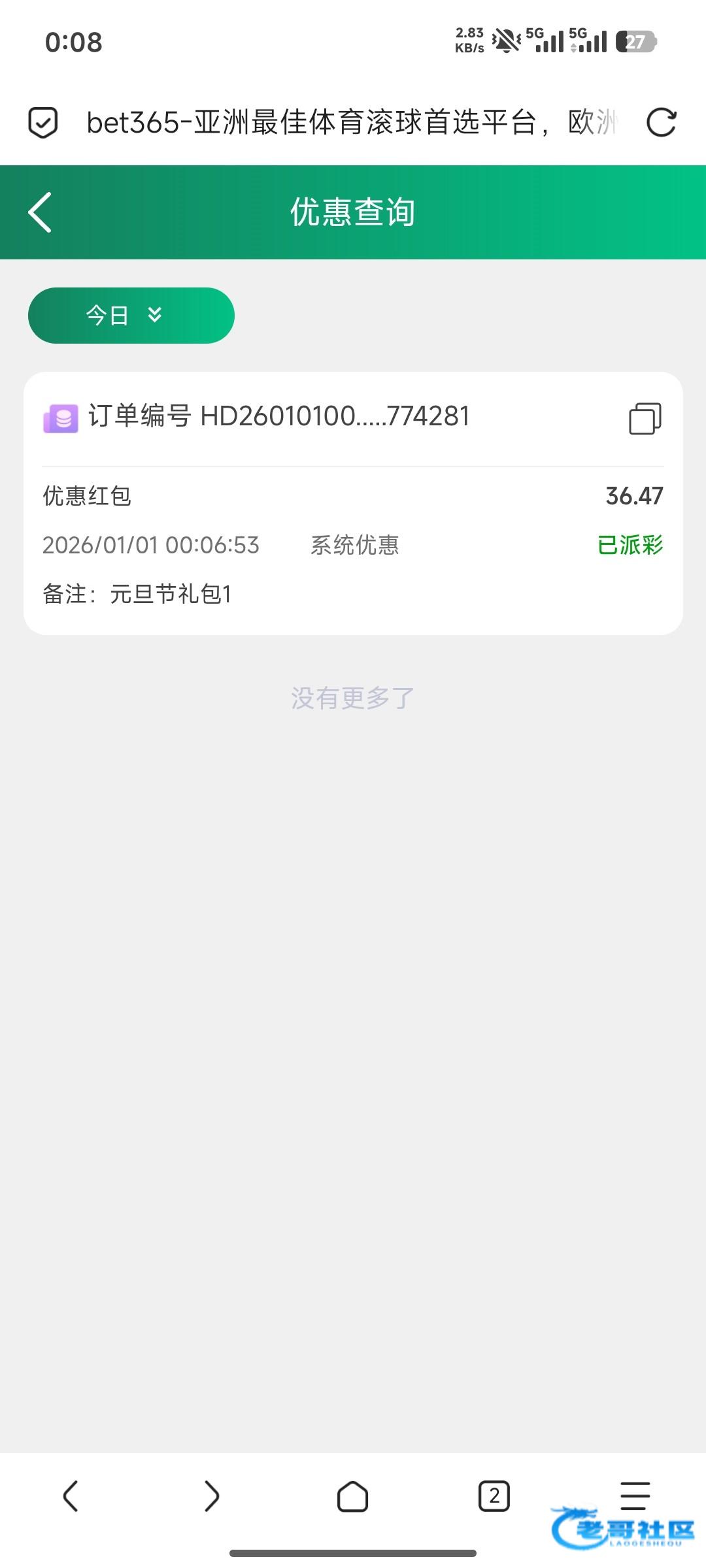Go back from the 优惠查询 page

[x=41, y=212]
